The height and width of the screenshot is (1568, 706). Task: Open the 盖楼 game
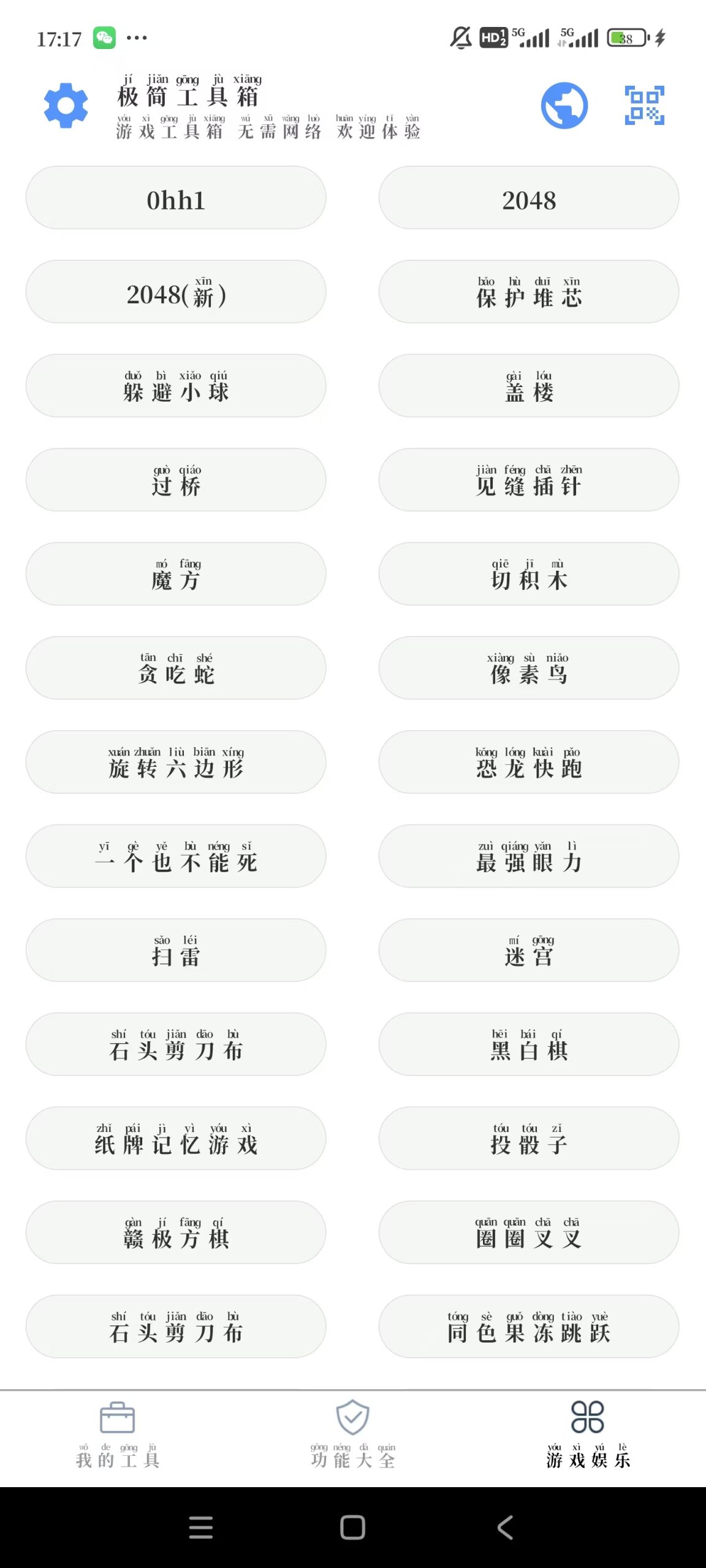[528, 386]
